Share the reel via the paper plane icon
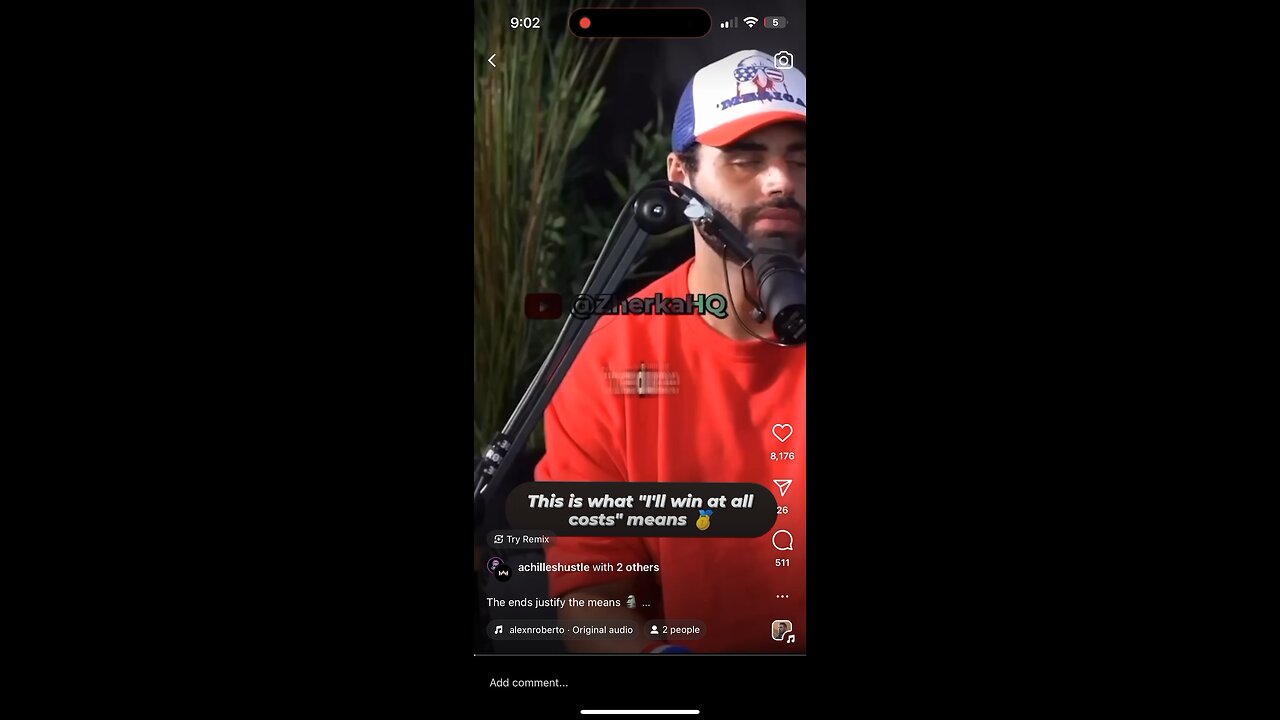Image resolution: width=1280 pixels, height=720 pixels. (x=782, y=487)
